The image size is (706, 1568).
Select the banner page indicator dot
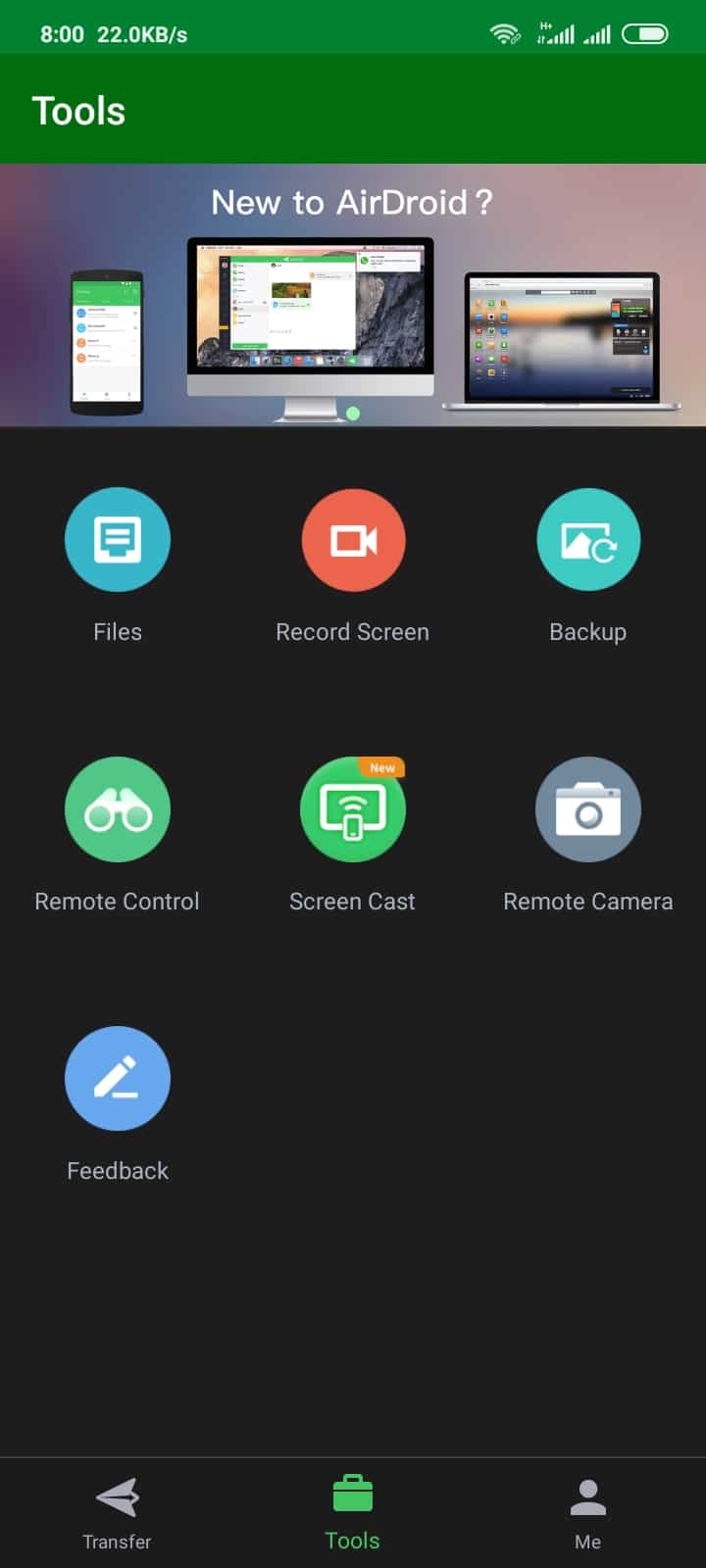click(353, 414)
